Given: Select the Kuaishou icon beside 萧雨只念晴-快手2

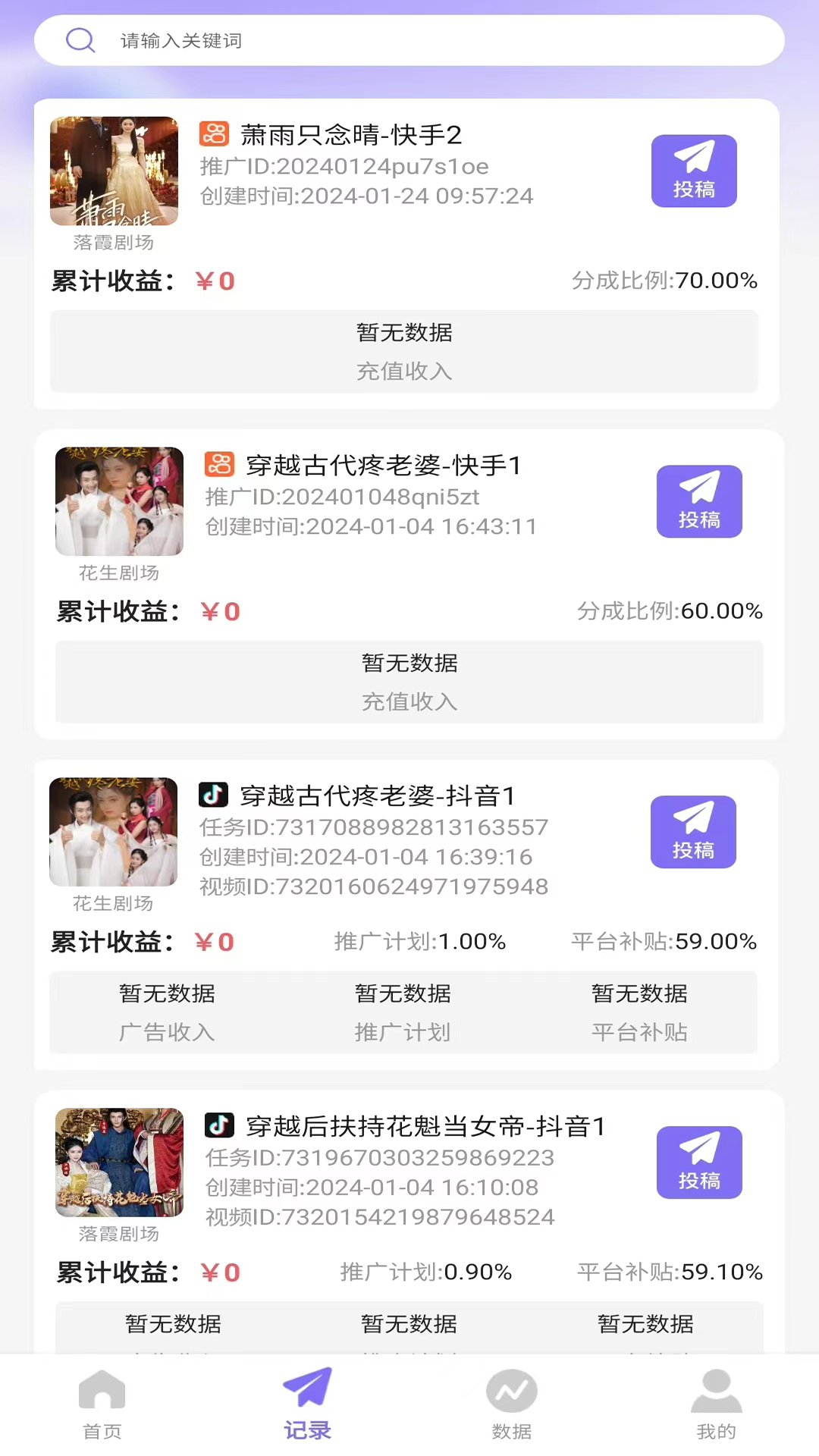Looking at the screenshot, I should pos(215,135).
